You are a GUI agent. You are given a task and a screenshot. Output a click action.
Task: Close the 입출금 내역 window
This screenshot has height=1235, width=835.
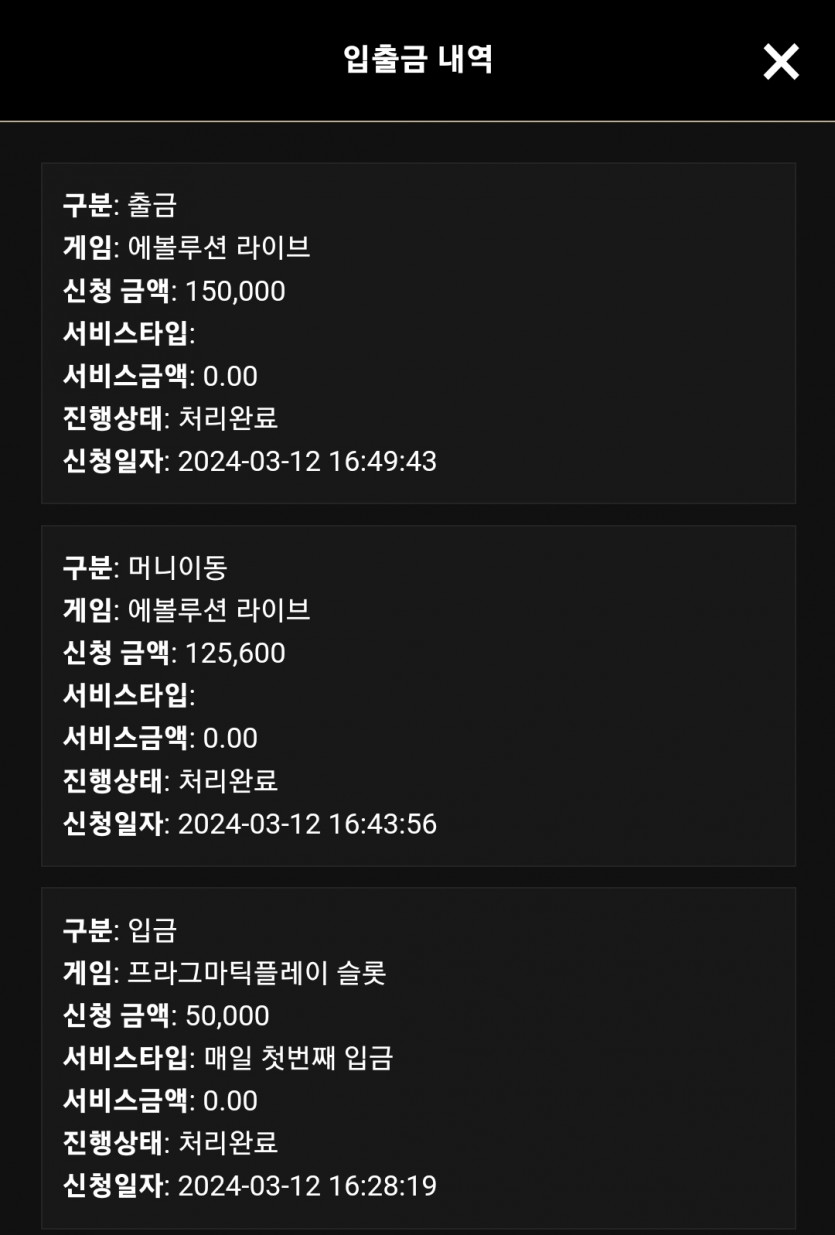pos(781,62)
